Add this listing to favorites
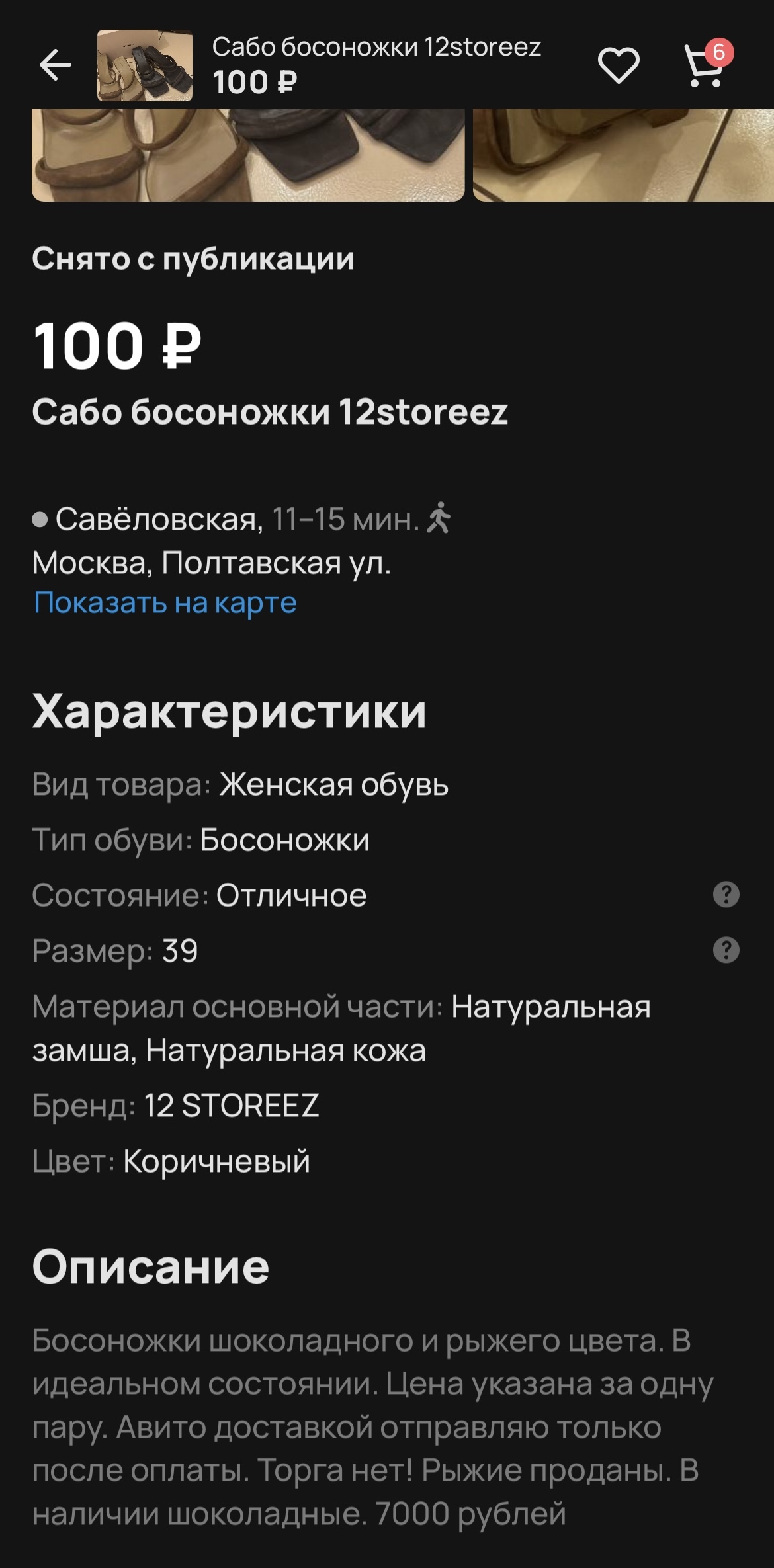This screenshot has width=774, height=1568. [x=619, y=65]
